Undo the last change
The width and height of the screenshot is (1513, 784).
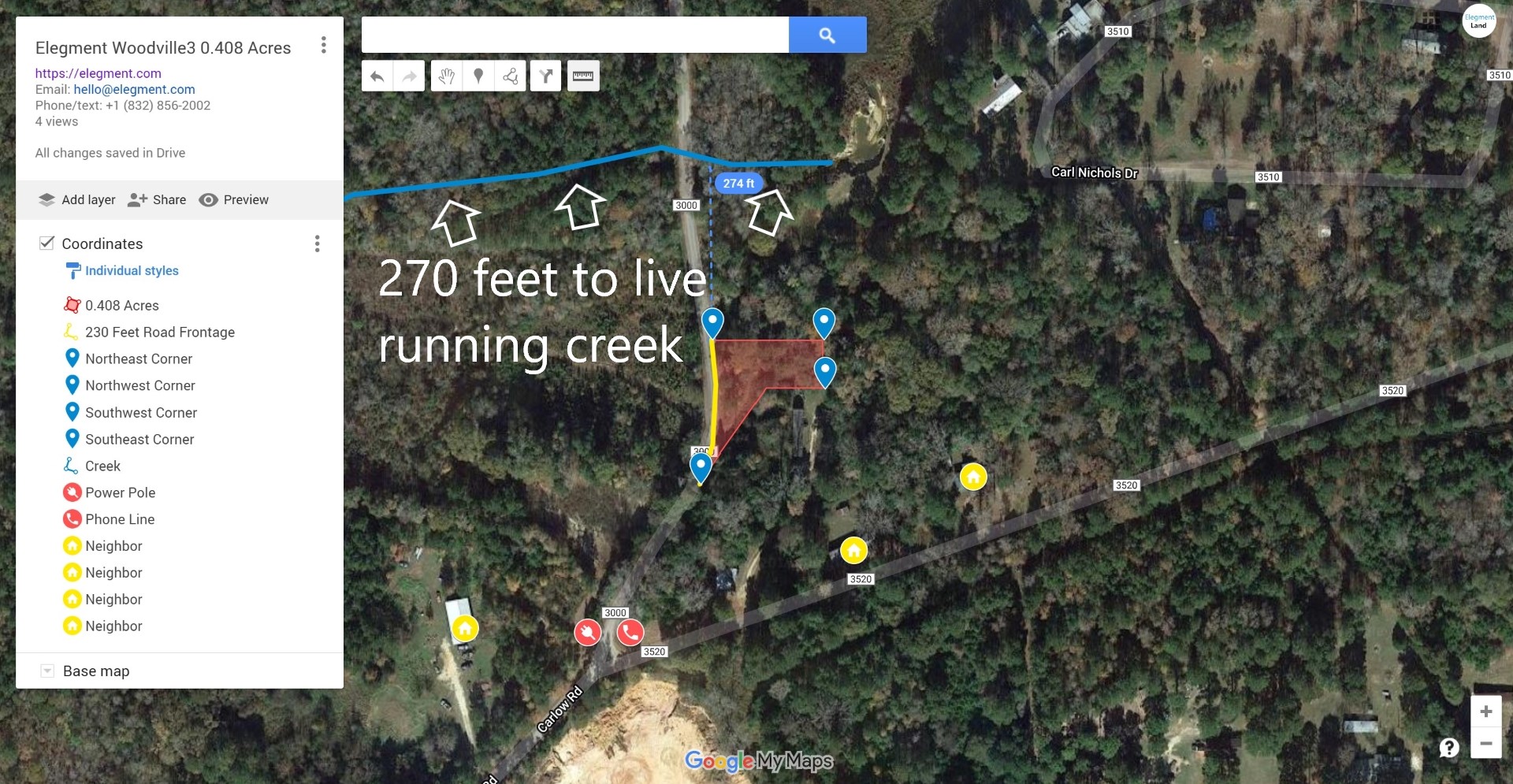pyautogui.click(x=377, y=76)
